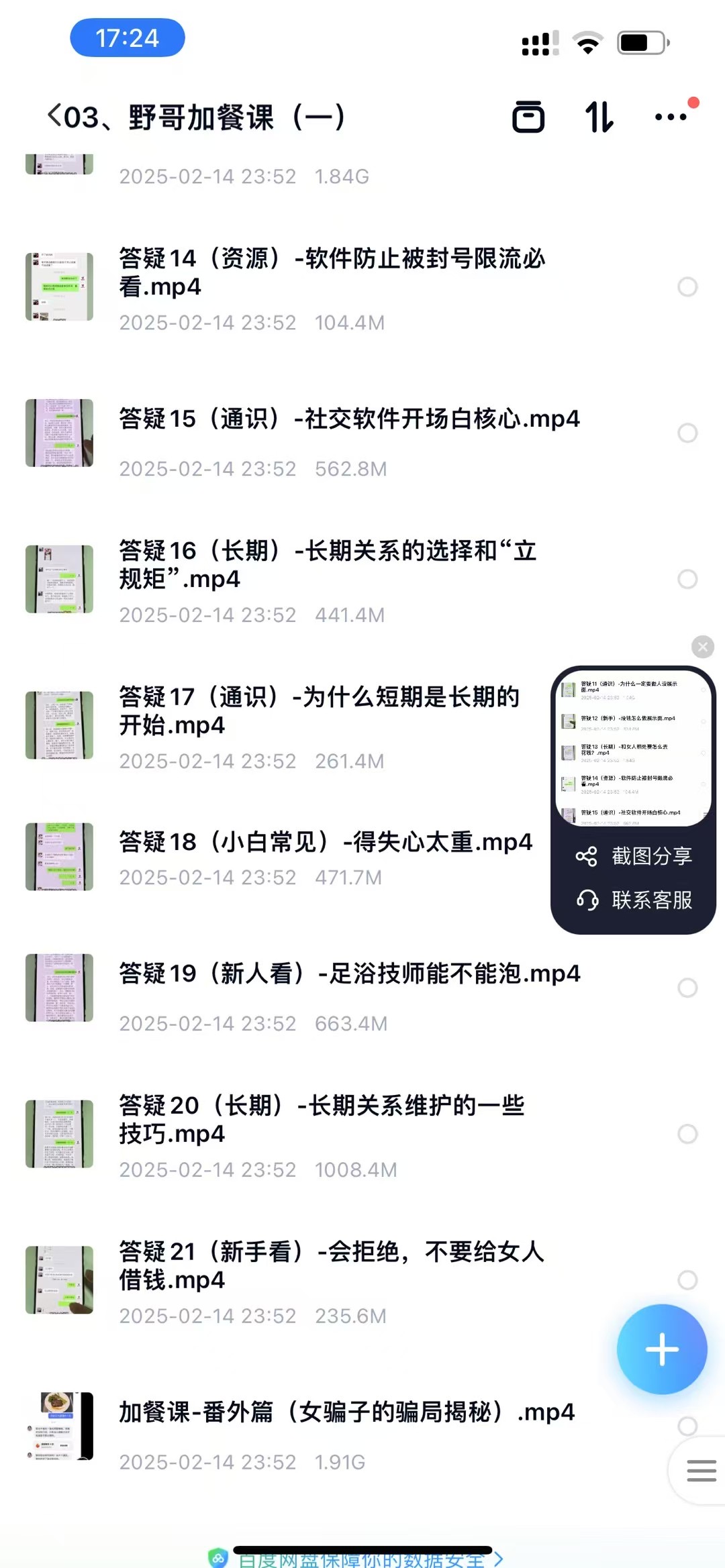Tap the blue plus floating button

[662, 1349]
